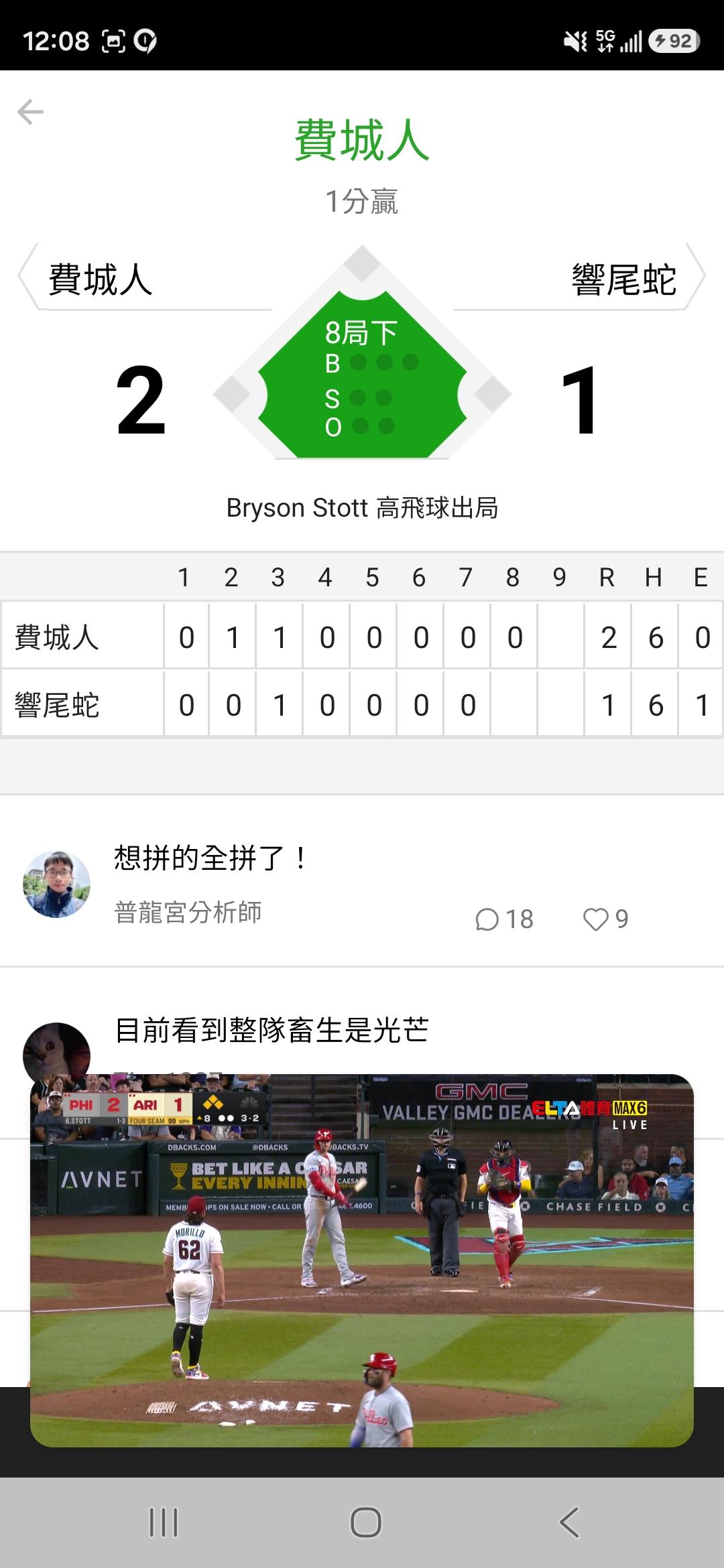Open 普龍宮分析師's profile avatar

[x=57, y=885]
